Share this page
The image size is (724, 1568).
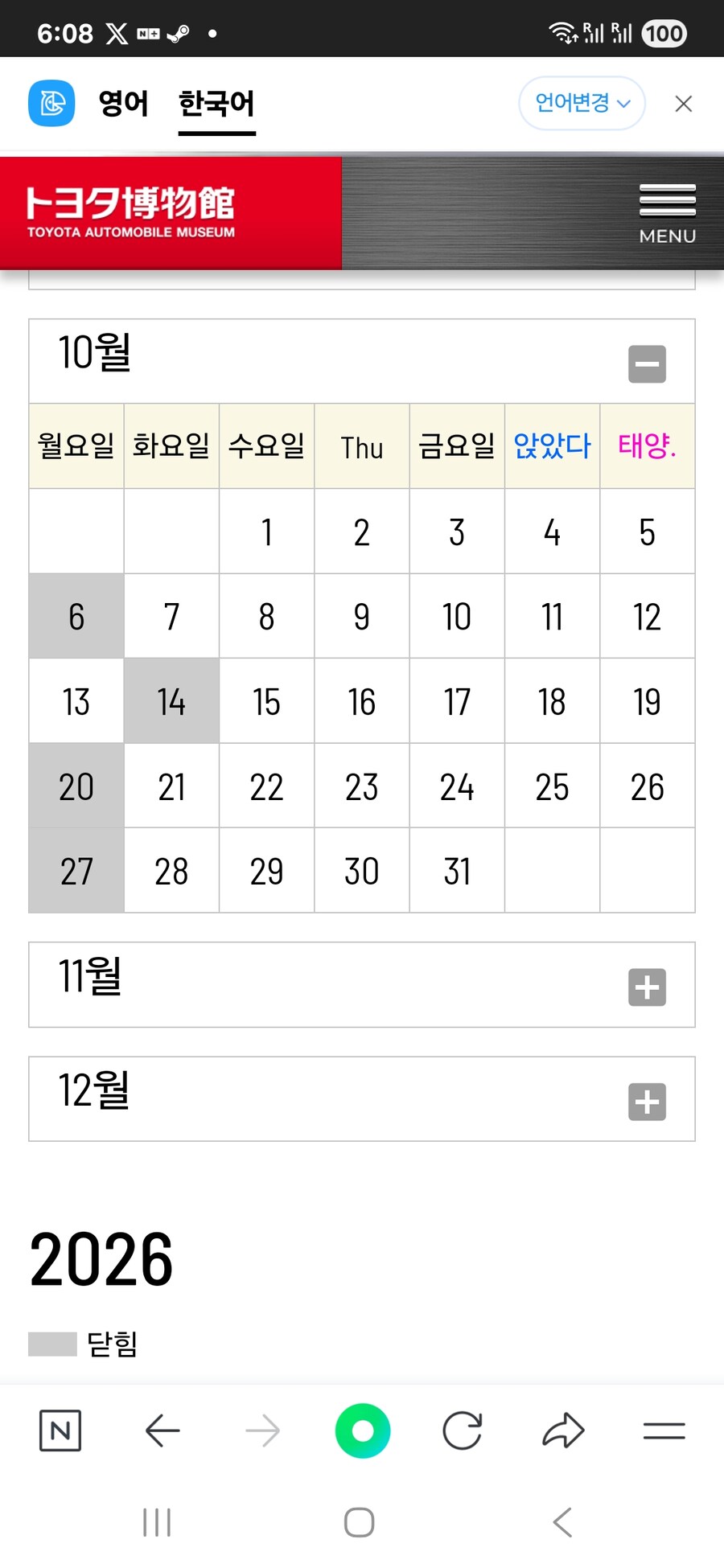pos(563,1430)
